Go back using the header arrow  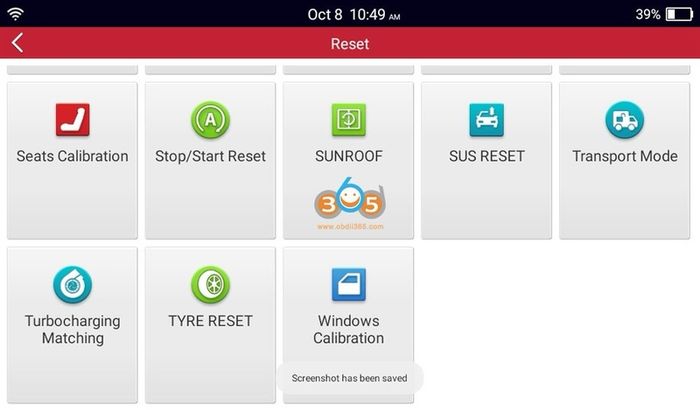tap(17, 43)
